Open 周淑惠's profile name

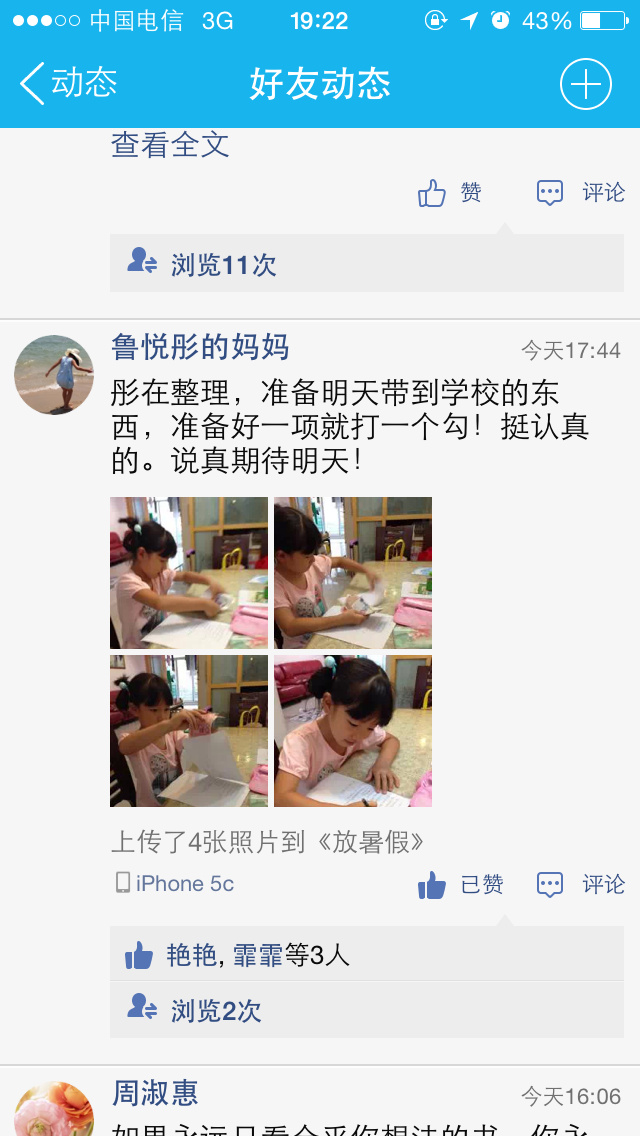155,1093
